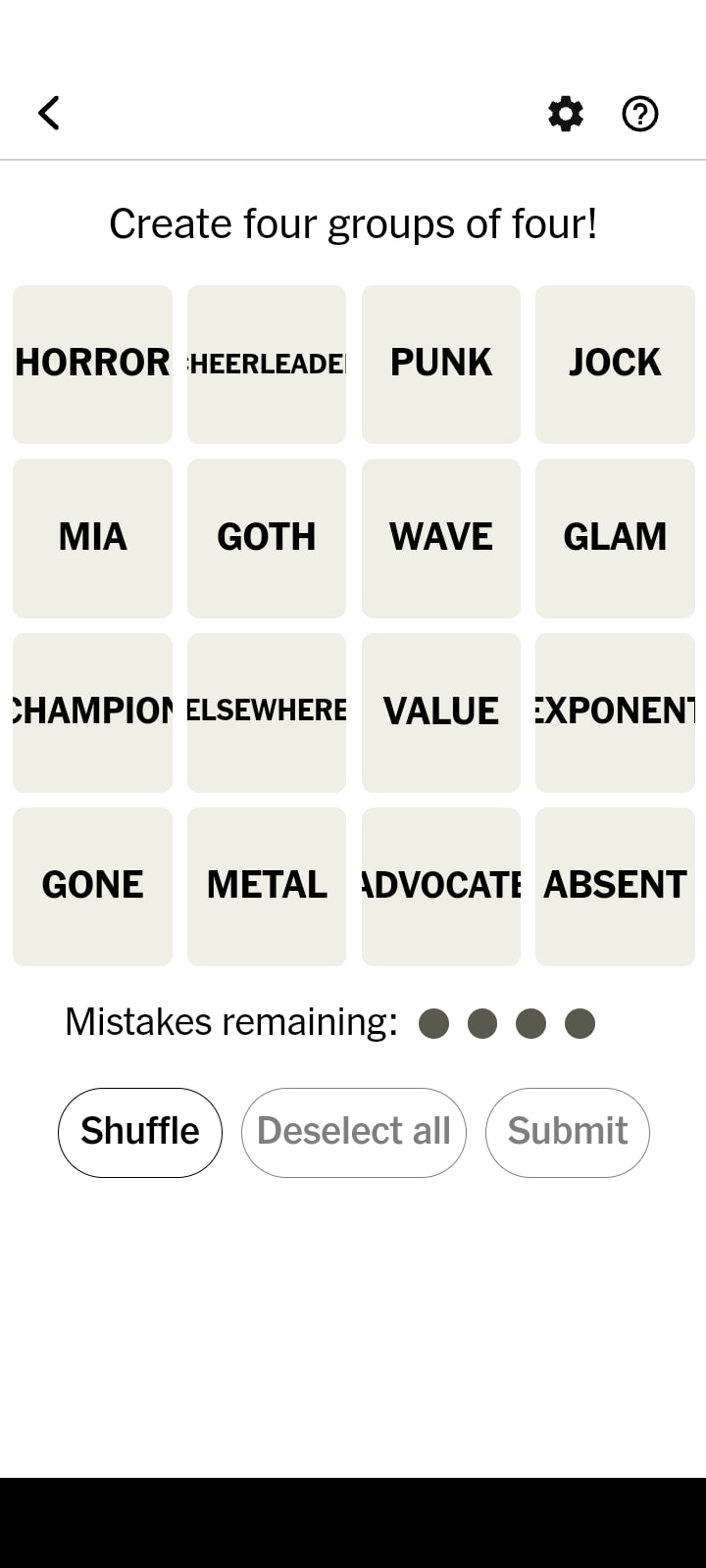Select the WAVE tile
This screenshot has height=1568, width=706.
[x=441, y=537]
